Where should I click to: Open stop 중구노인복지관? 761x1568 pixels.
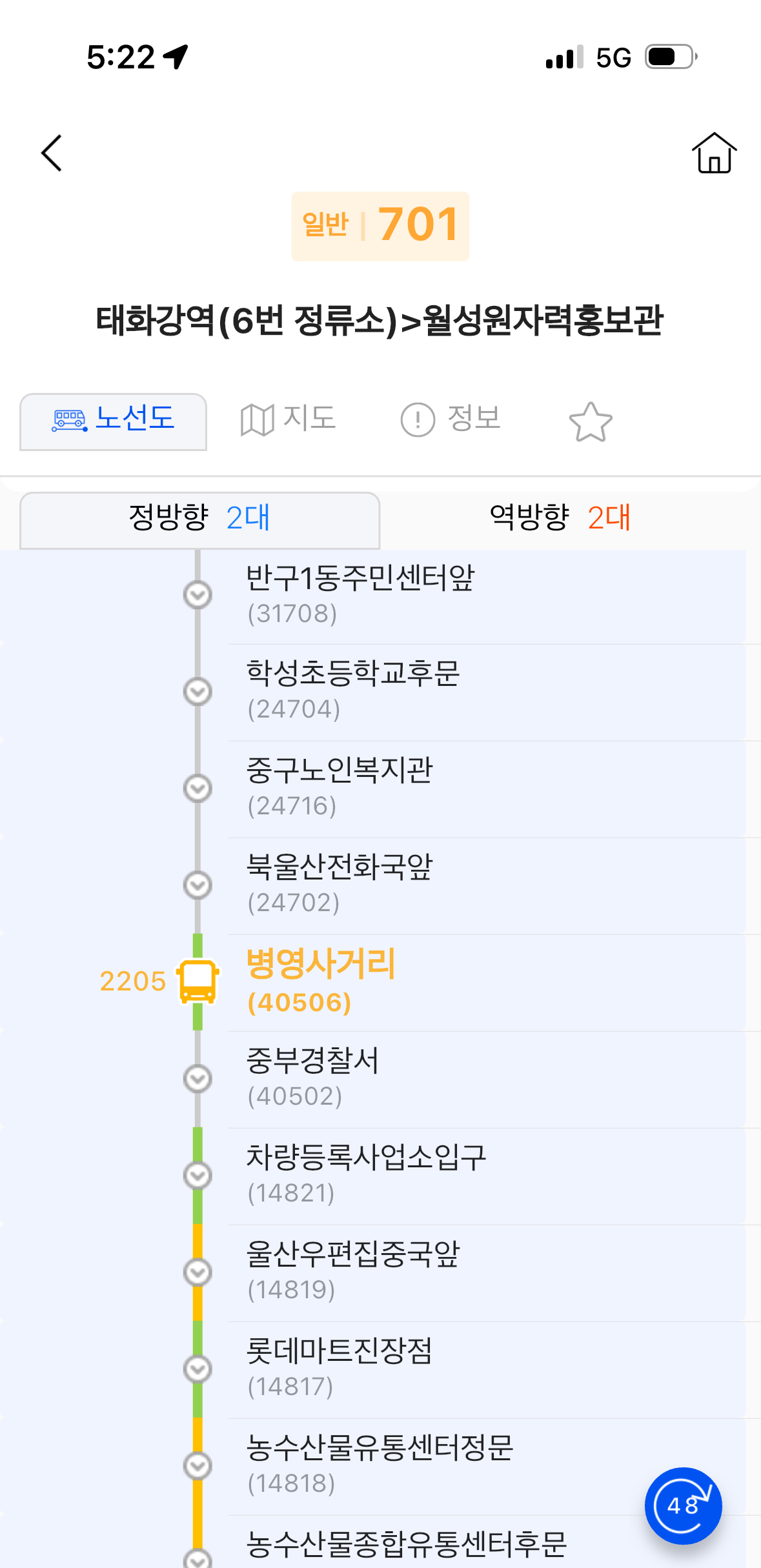pos(340,787)
